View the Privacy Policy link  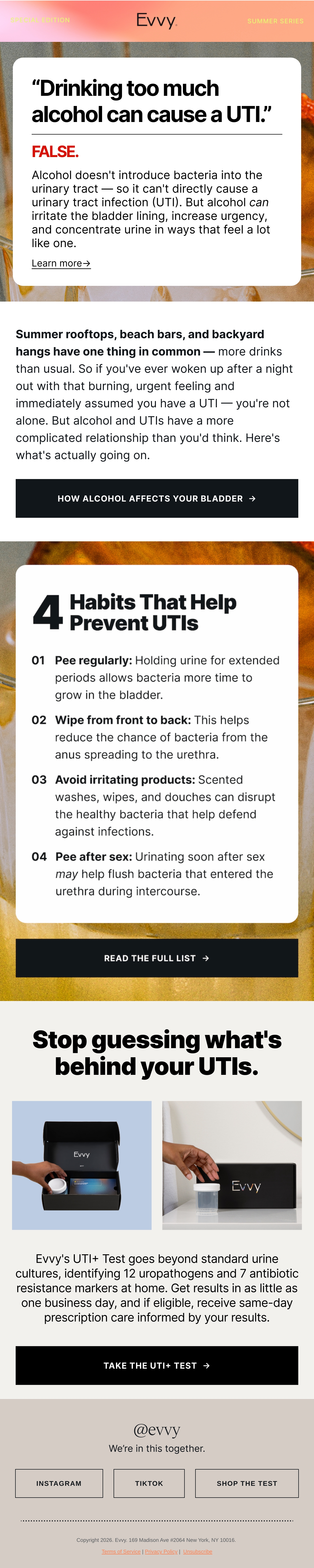(x=161, y=1552)
